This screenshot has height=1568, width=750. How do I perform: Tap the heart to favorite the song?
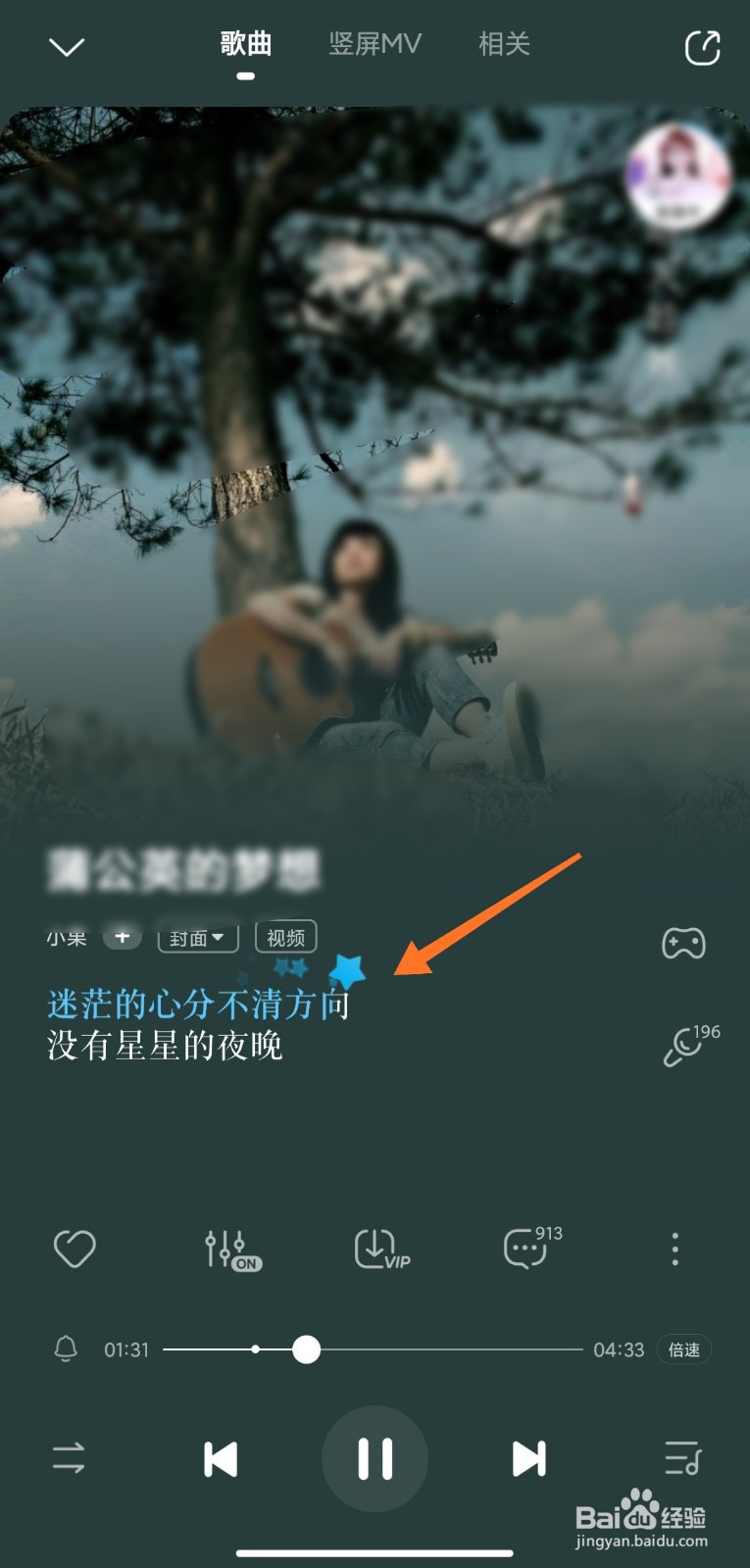tap(75, 1249)
